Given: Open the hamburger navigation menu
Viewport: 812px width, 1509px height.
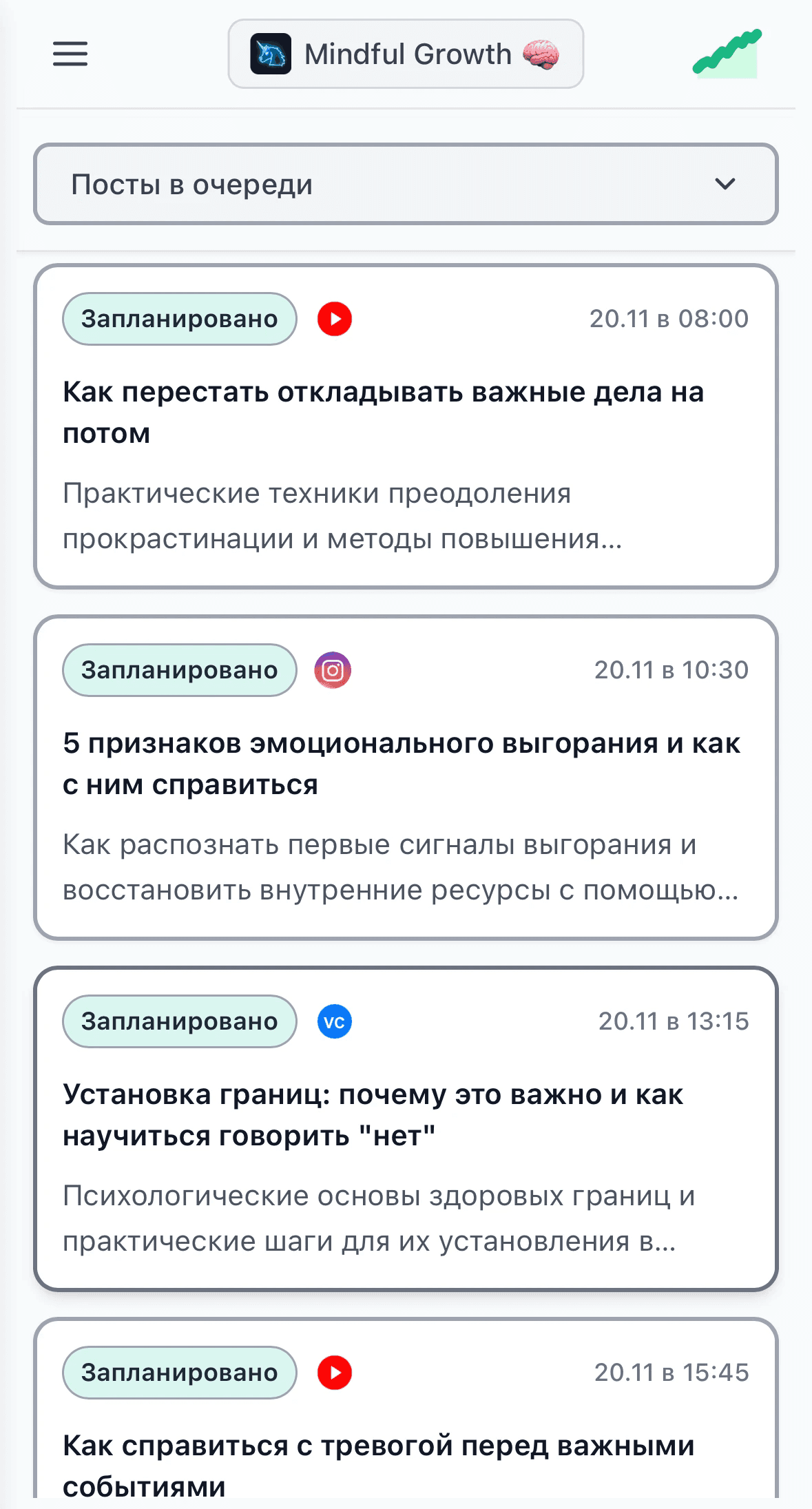Looking at the screenshot, I should point(69,54).
